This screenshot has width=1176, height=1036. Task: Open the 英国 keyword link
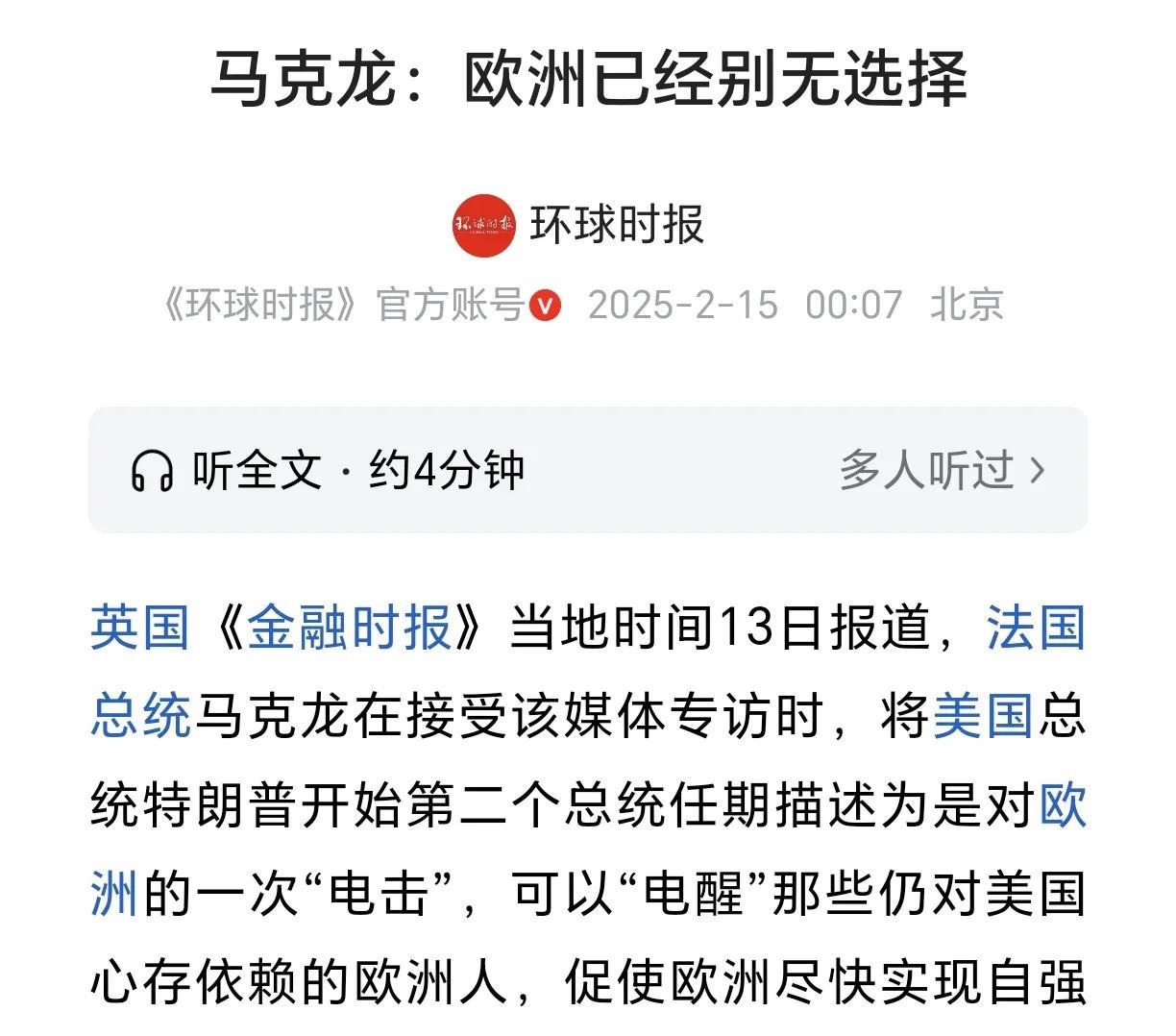click(139, 628)
